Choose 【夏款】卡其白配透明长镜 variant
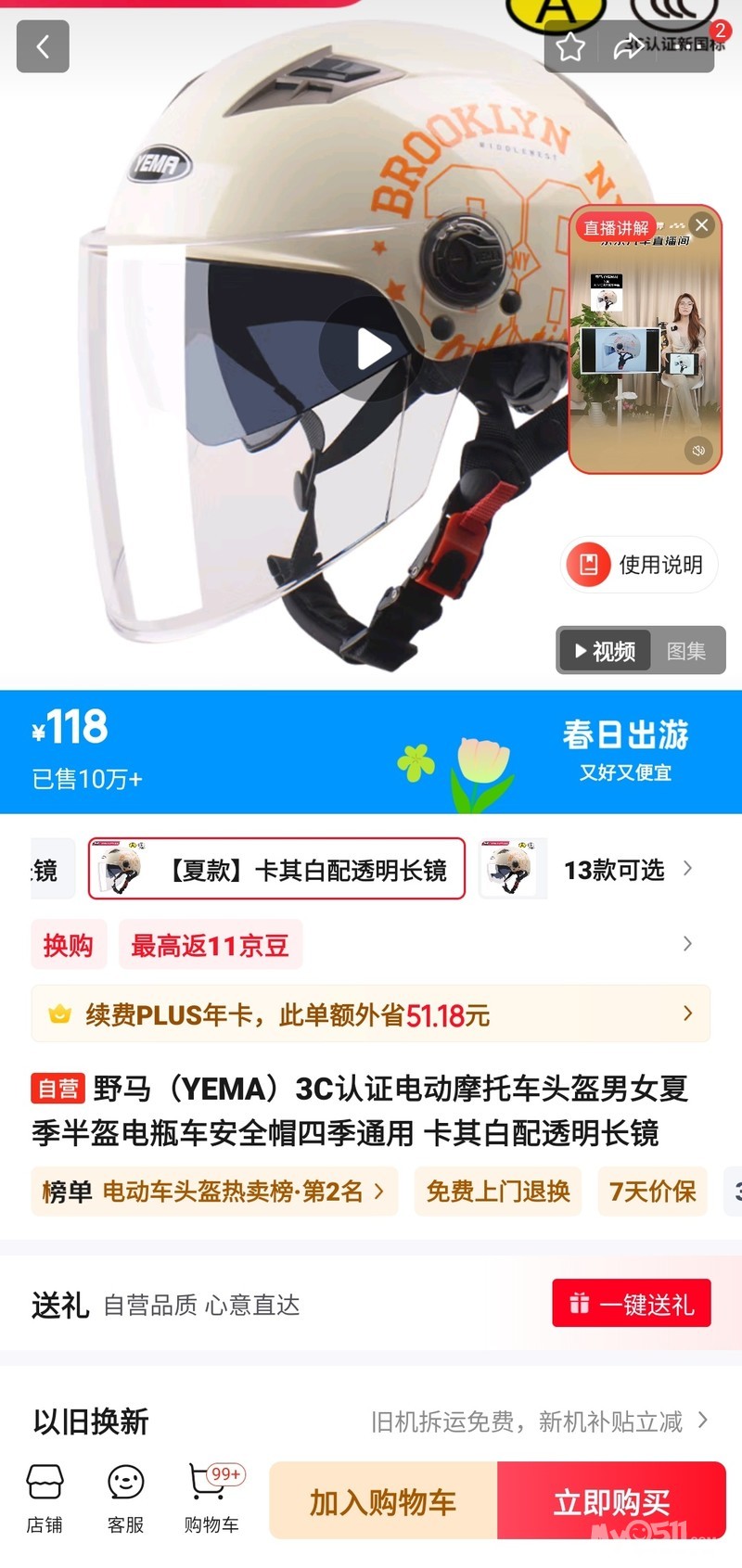Screen dimensions: 742x1568 (276, 869)
